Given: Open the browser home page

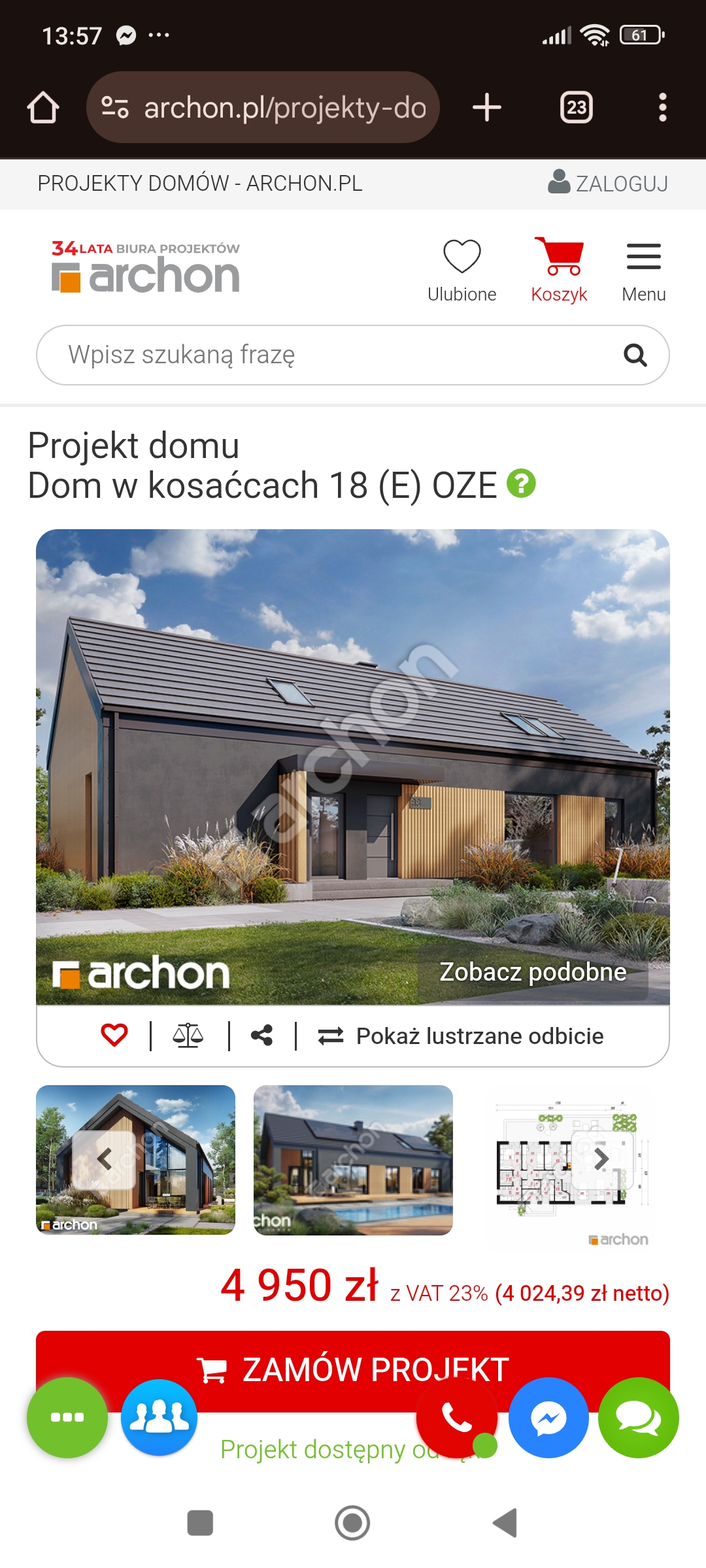Looking at the screenshot, I should click(43, 107).
